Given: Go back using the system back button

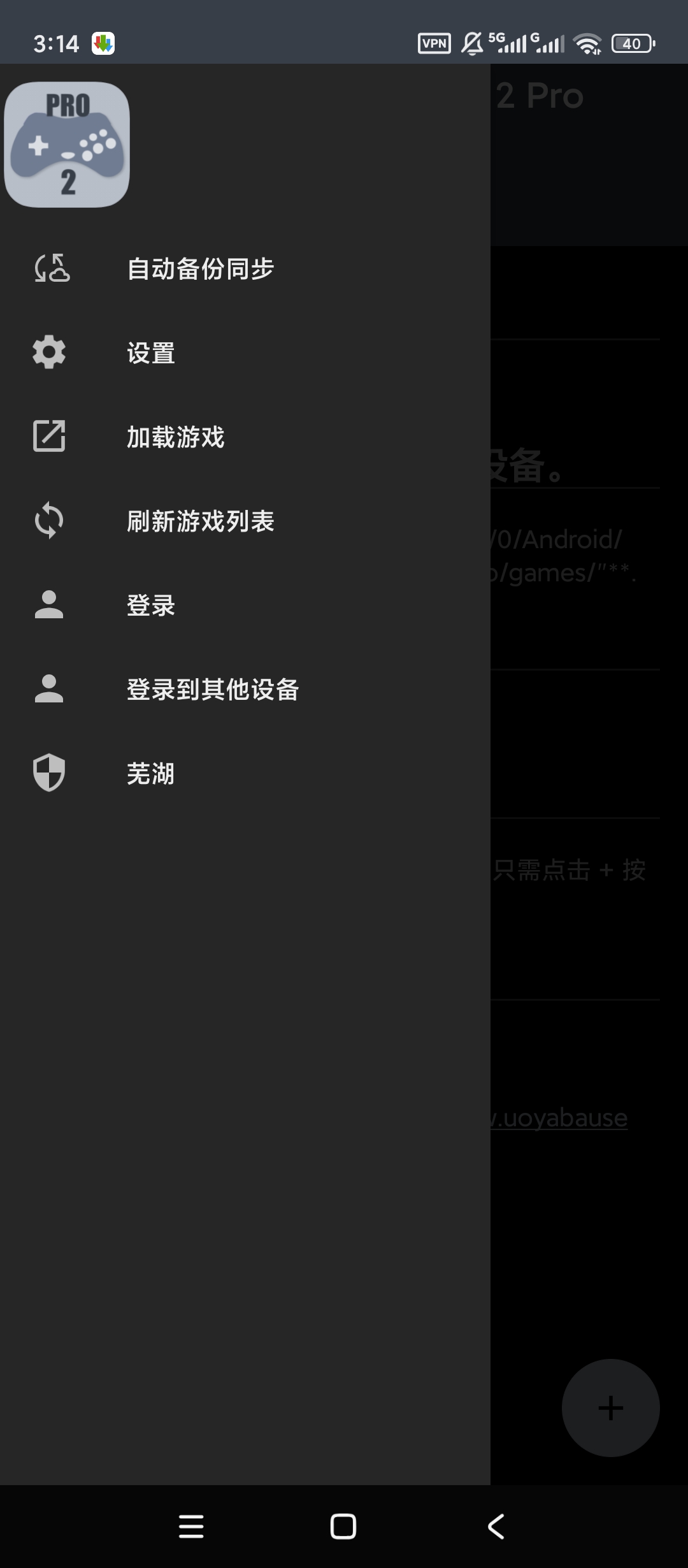Looking at the screenshot, I should (496, 1527).
